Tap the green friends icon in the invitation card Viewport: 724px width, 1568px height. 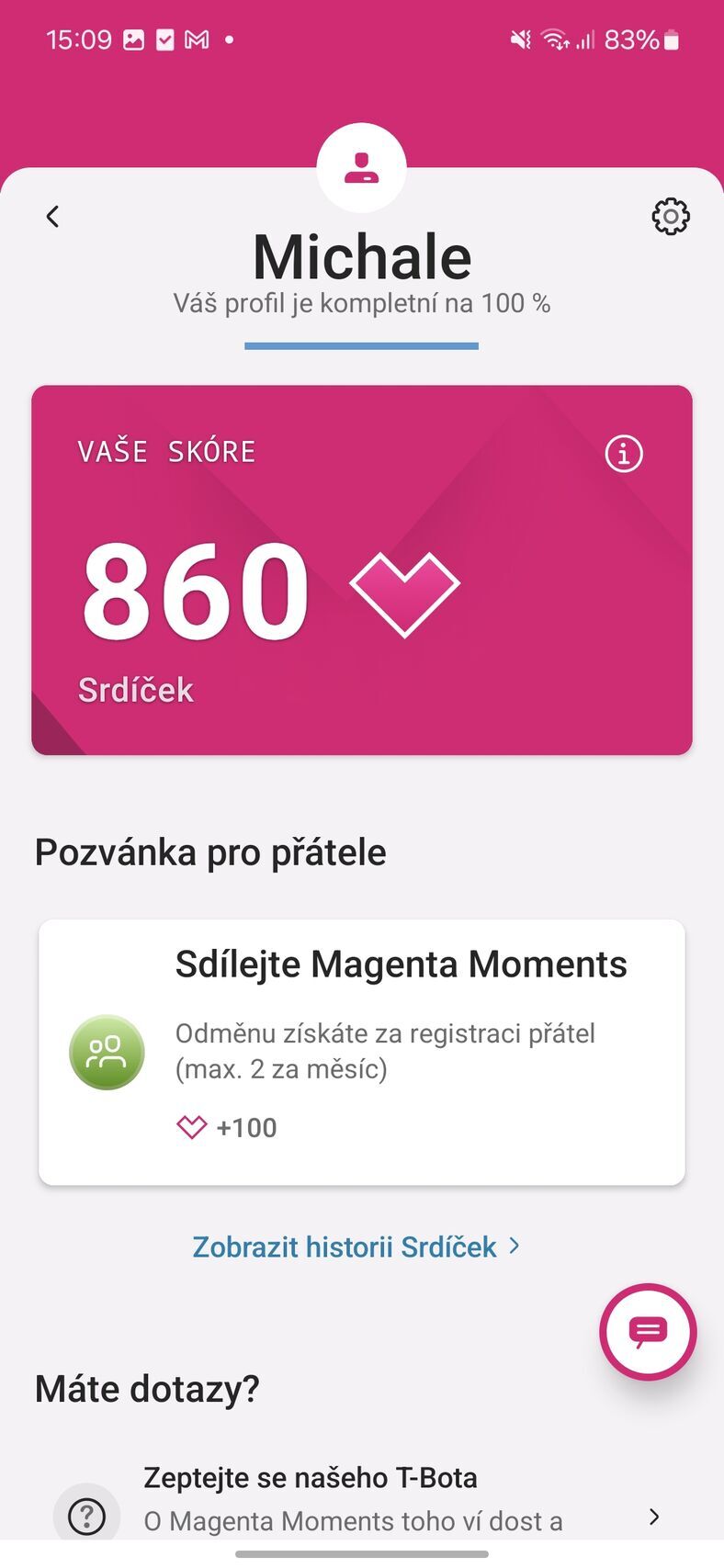(107, 1053)
